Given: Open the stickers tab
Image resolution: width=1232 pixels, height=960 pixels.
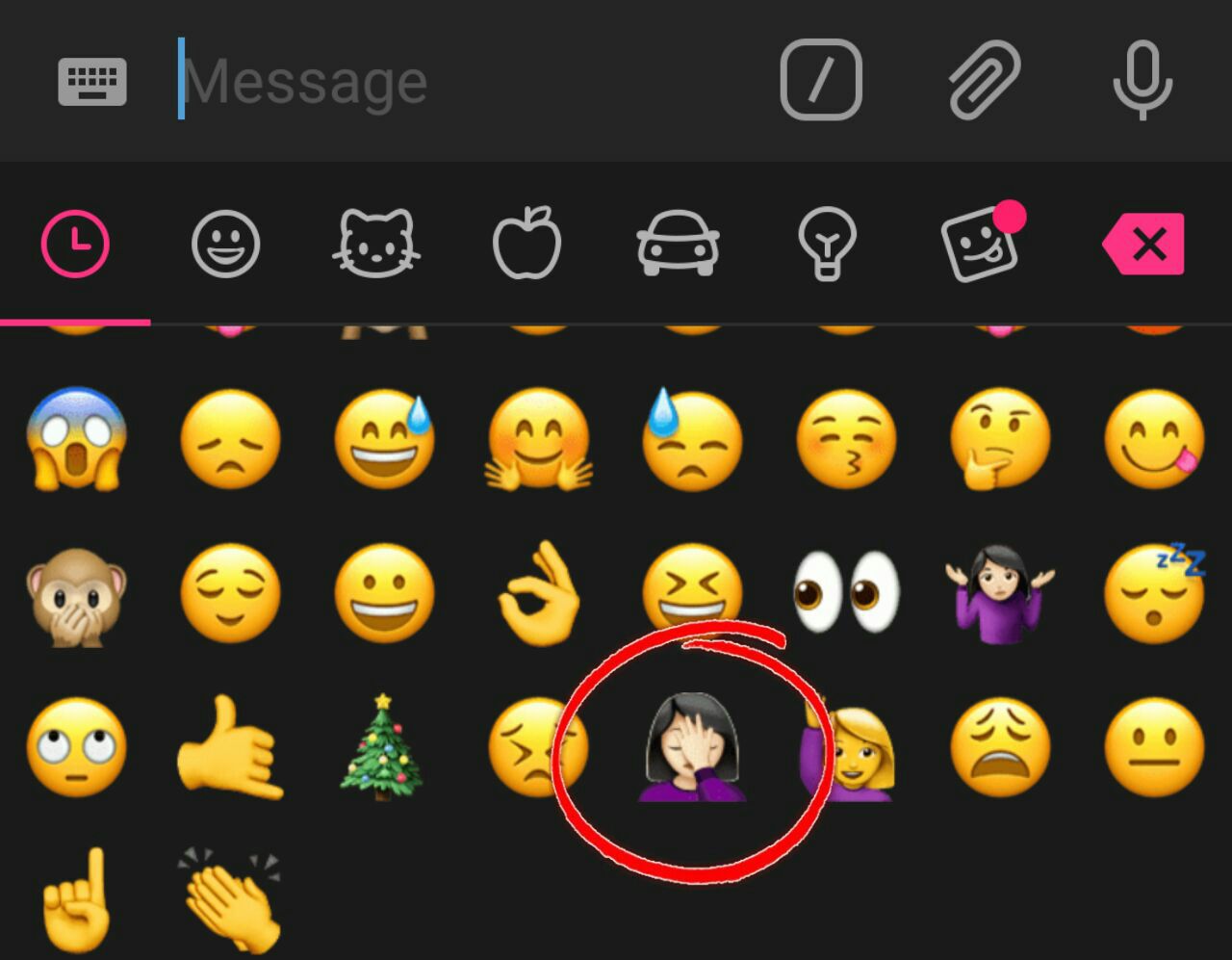Looking at the screenshot, I should [x=980, y=245].
